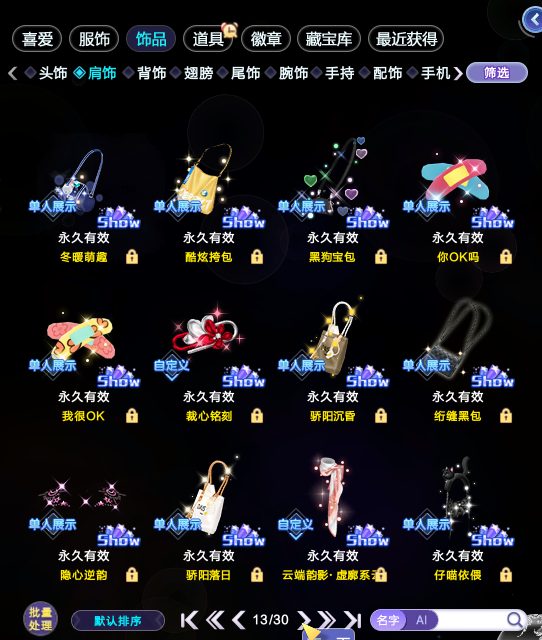
Task: Open the 藏宝库 tab
Action: click(x=329, y=39)
